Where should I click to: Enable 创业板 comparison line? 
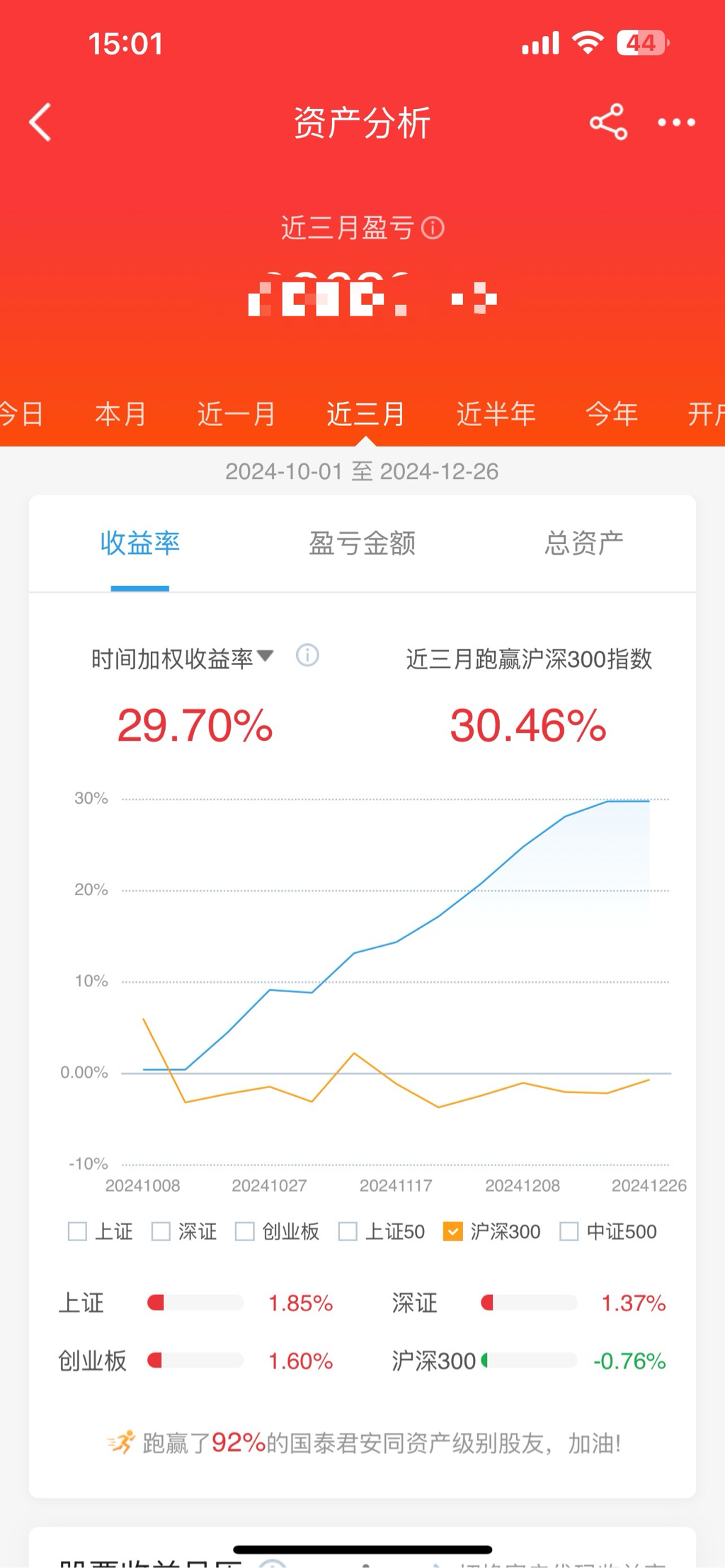pos(244,1231)
